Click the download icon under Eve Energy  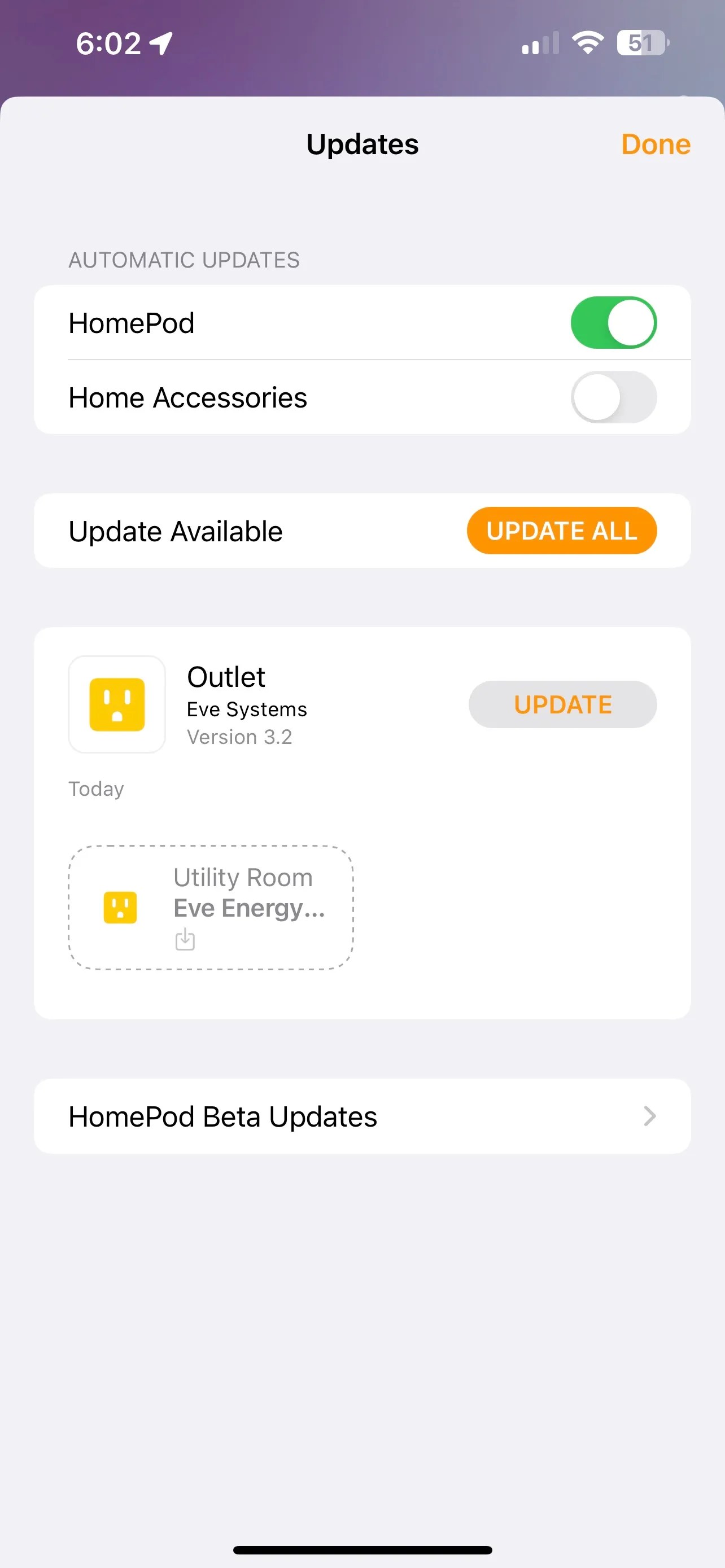[x=185, y=940]
